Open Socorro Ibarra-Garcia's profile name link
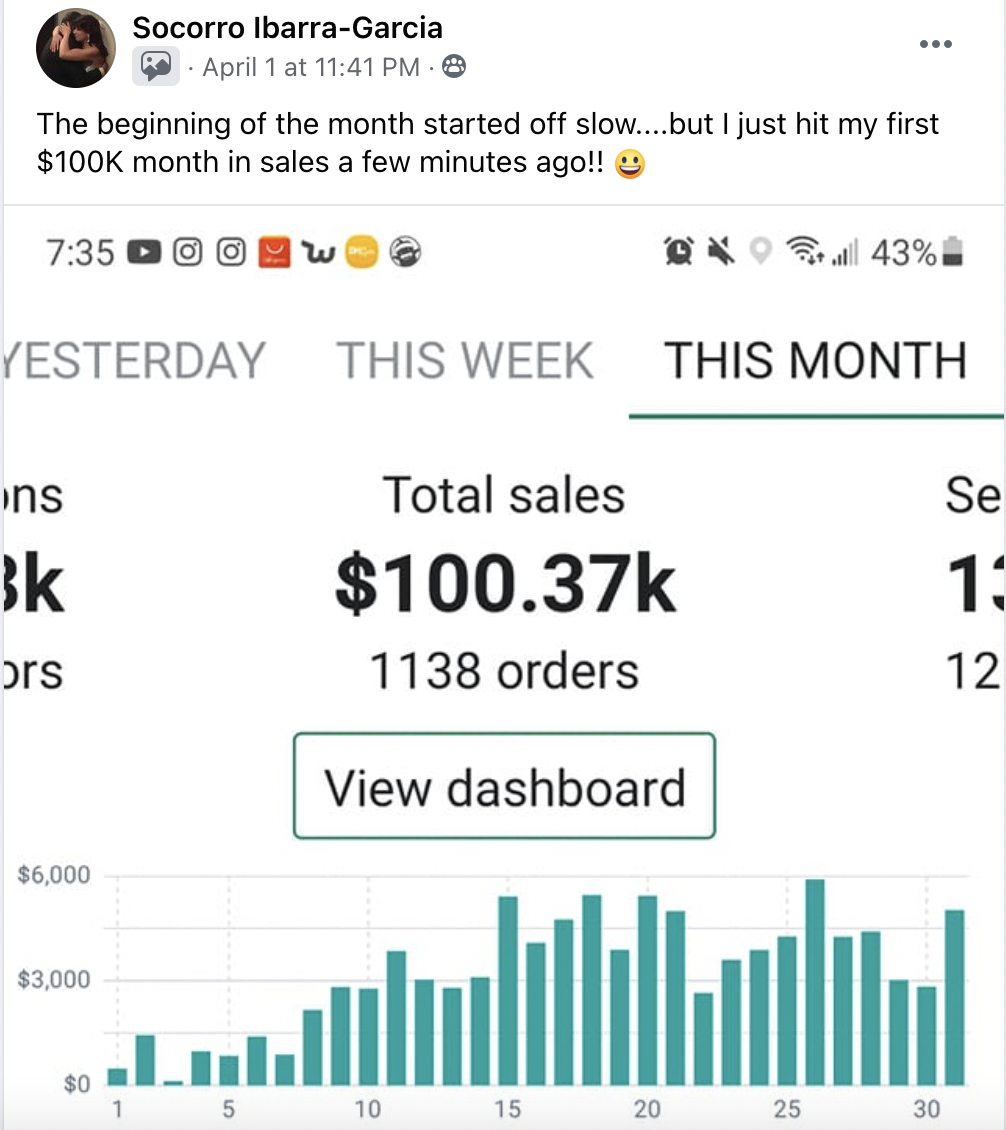Image resolution: width=1006 pixels, height=1130 pixels. tap(287, 28)
